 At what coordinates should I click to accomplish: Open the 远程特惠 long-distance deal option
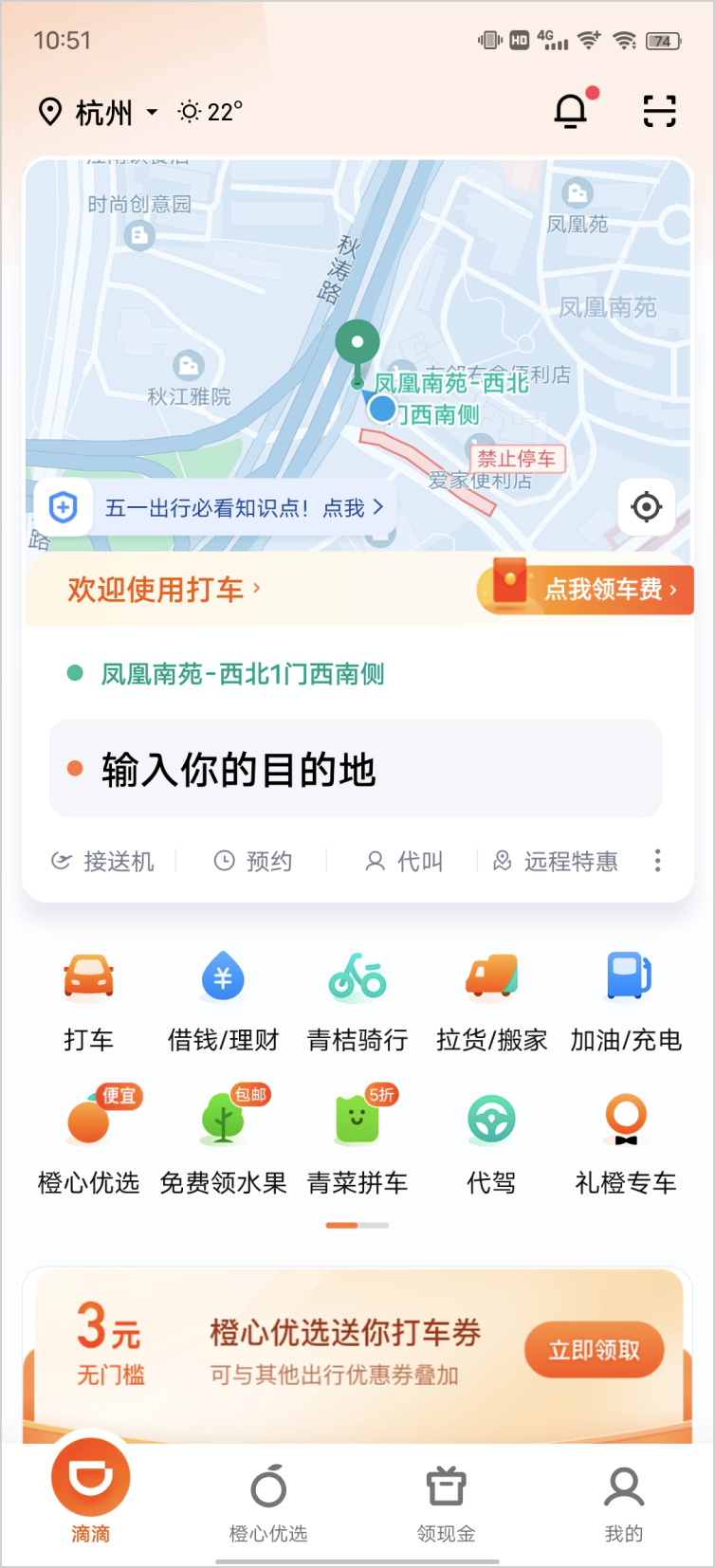(556, 861)
